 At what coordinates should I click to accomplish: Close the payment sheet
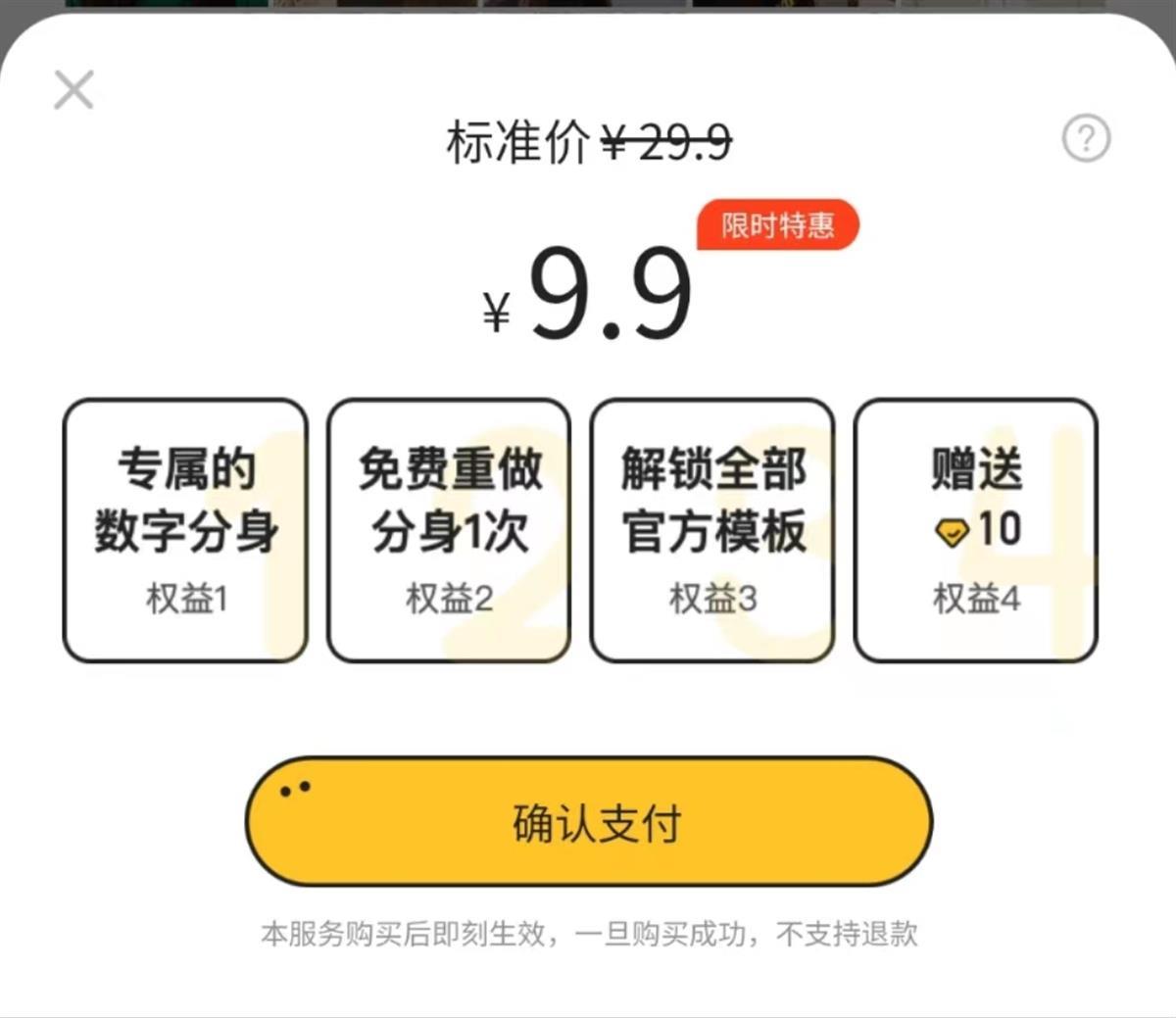tap(73, 90)
